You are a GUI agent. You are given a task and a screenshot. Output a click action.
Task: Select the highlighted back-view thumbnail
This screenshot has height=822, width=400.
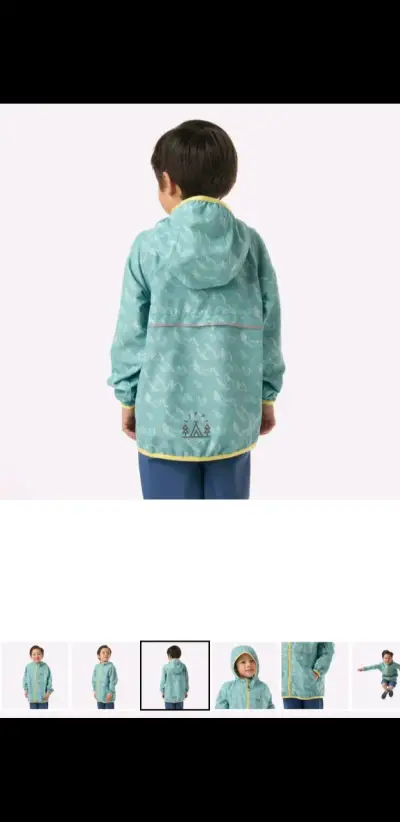(175, 676)
